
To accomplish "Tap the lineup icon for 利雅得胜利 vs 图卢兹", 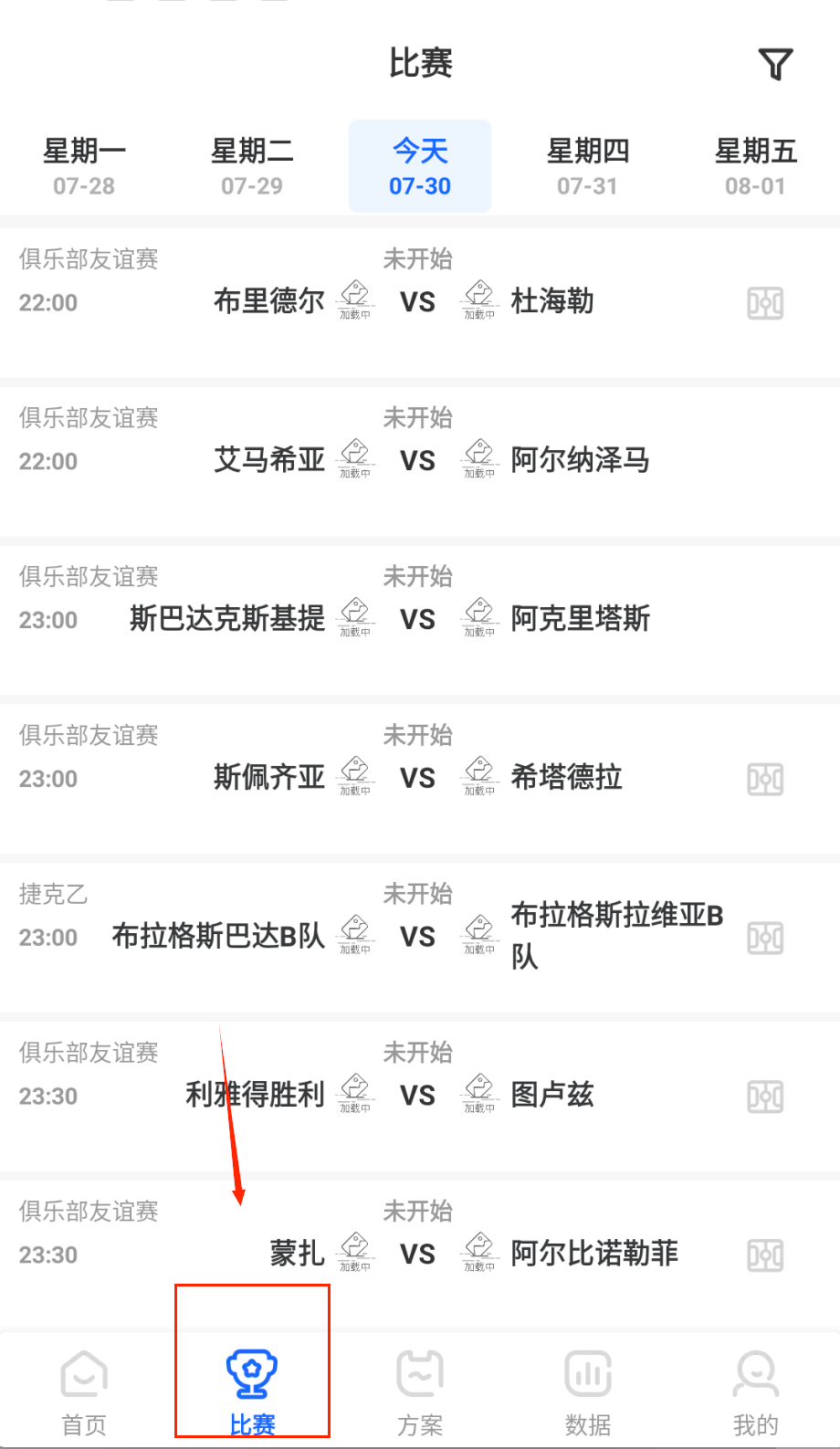I will [765, 1097].
